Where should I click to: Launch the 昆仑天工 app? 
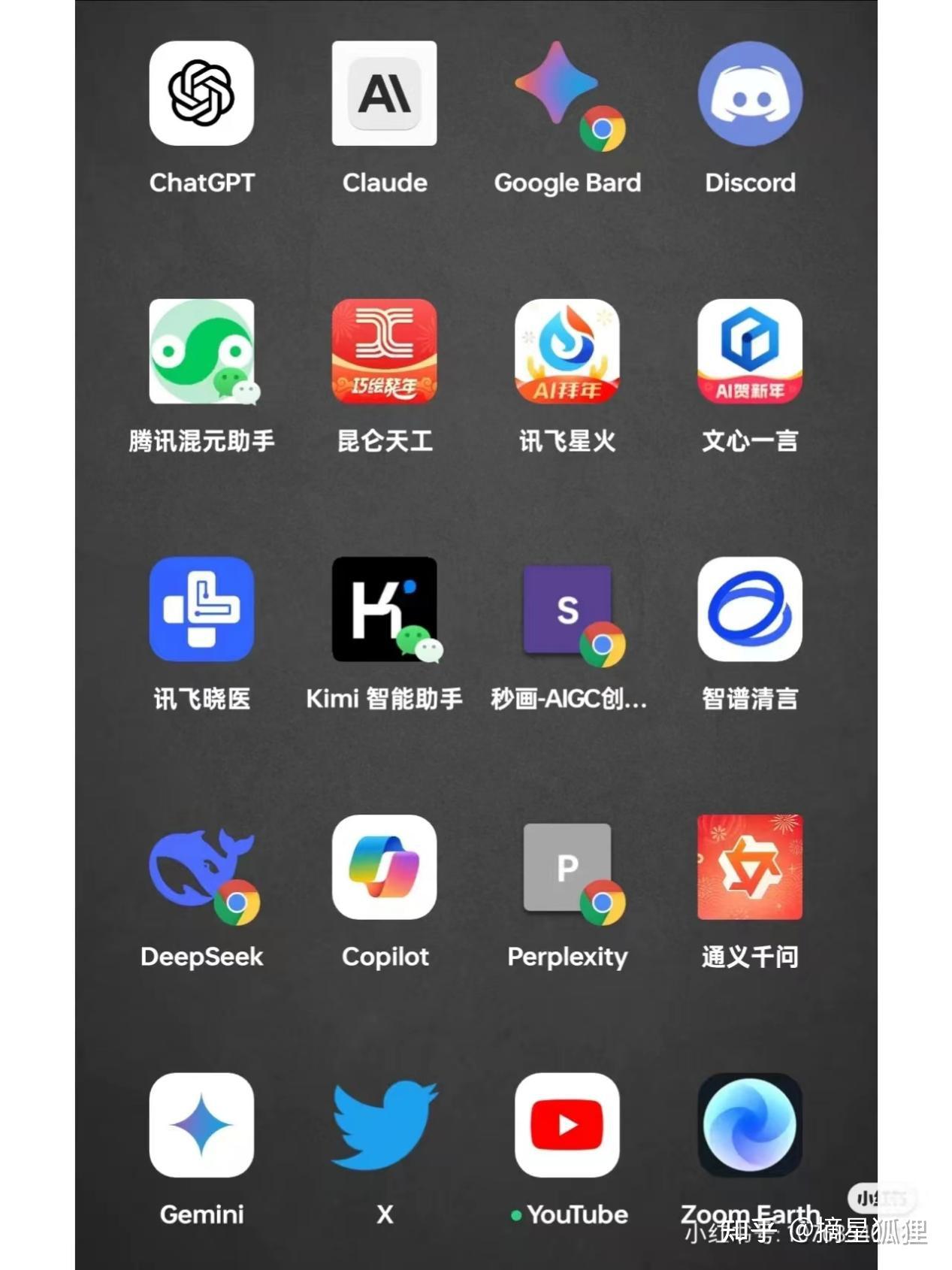pyautogui.click(x=384, y=351)
